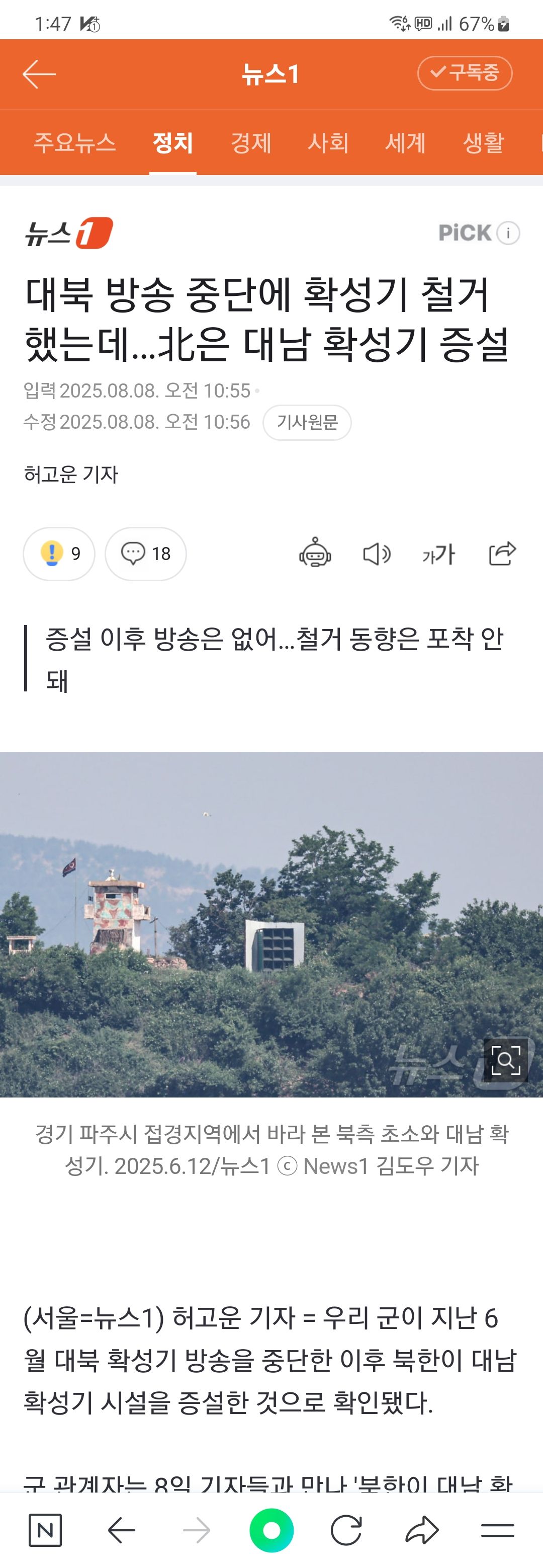Tap the 구독중 subscription button
The width and height of the screenshot is (543, 1568).
(465, 73)
